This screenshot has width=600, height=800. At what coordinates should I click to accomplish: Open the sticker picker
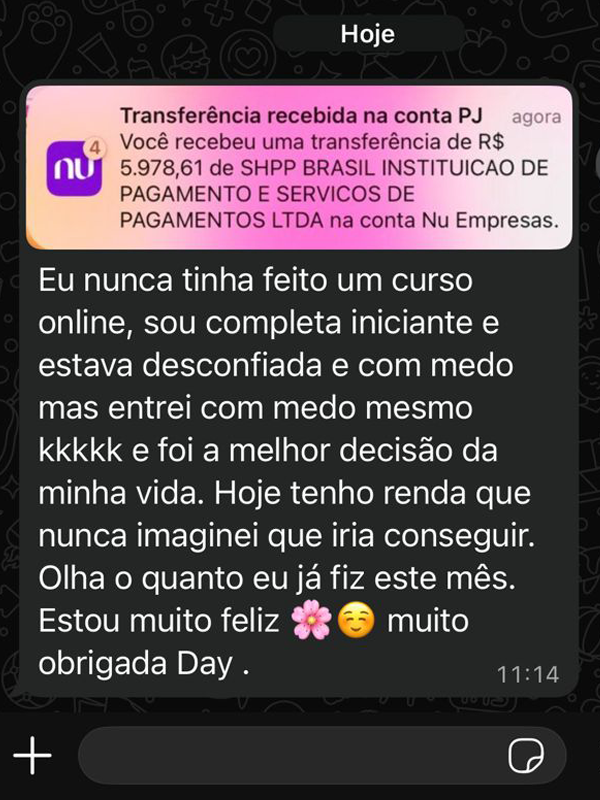522,755
